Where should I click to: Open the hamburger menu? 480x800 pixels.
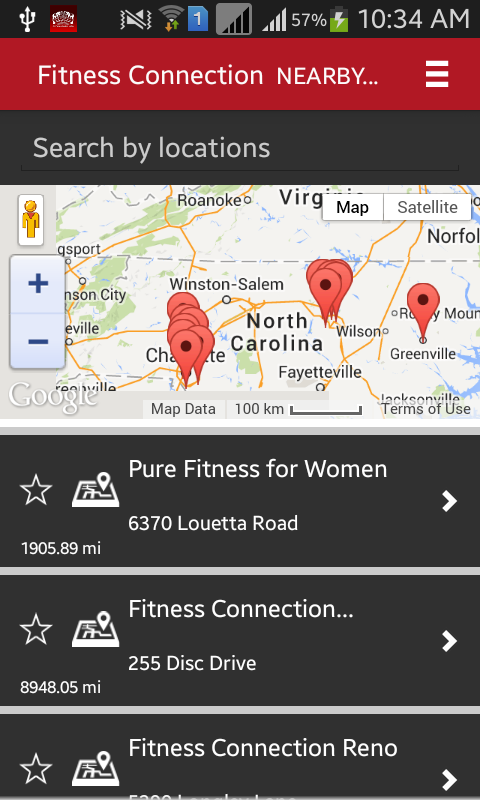click(x=437, y=74)
